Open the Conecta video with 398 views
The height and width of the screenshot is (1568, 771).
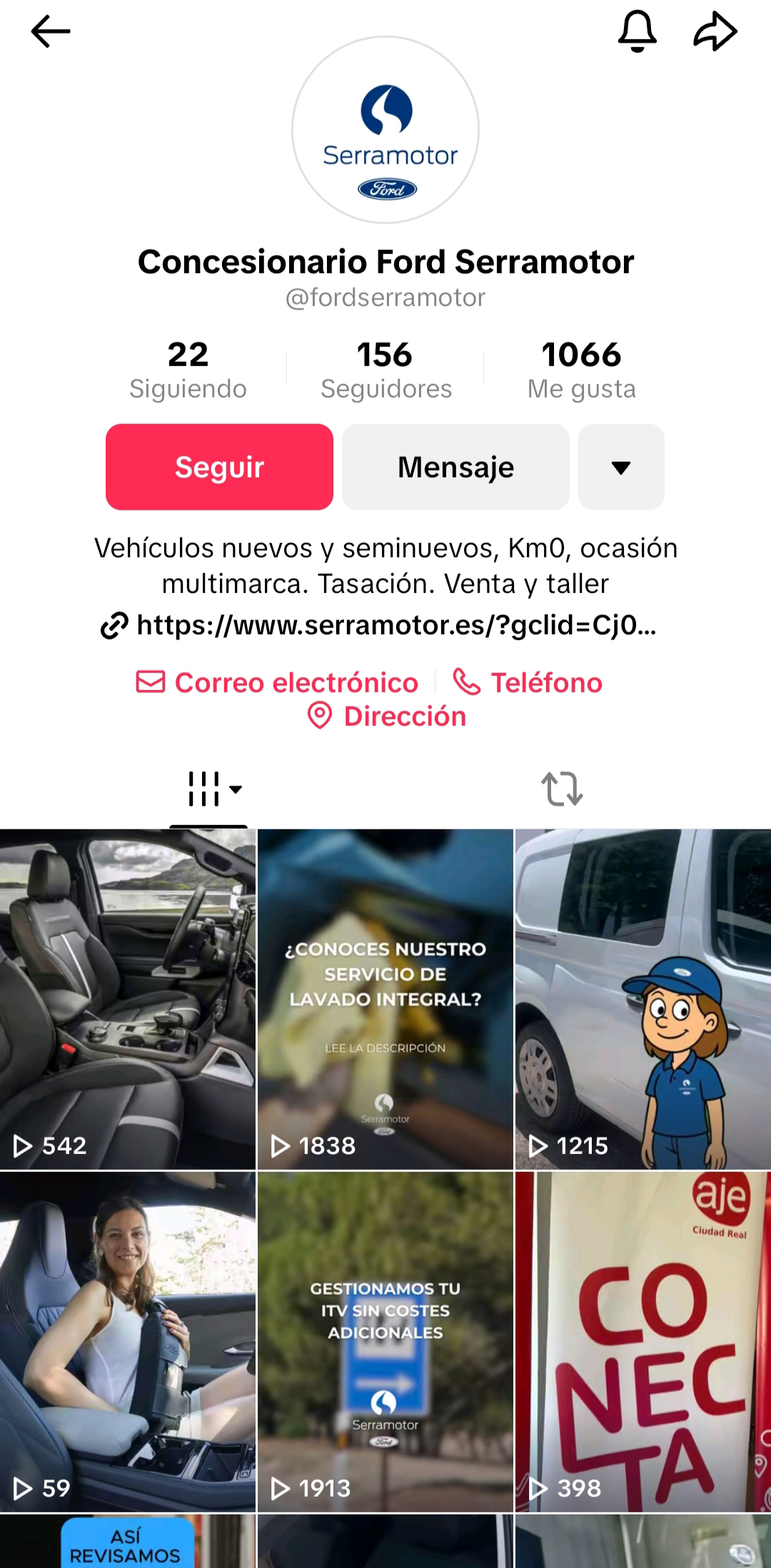pos(642,1342)
